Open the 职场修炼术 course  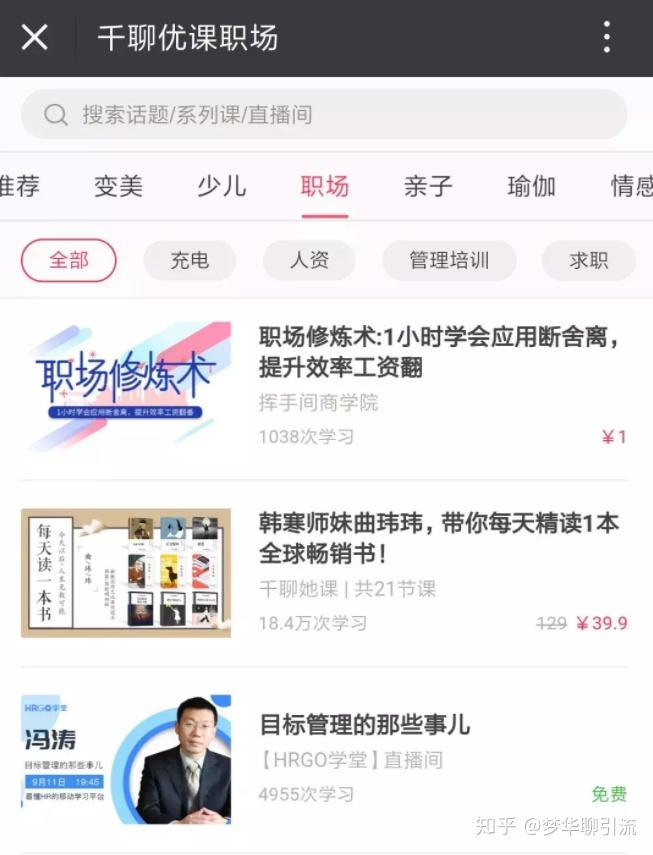(x=438, y=352)
